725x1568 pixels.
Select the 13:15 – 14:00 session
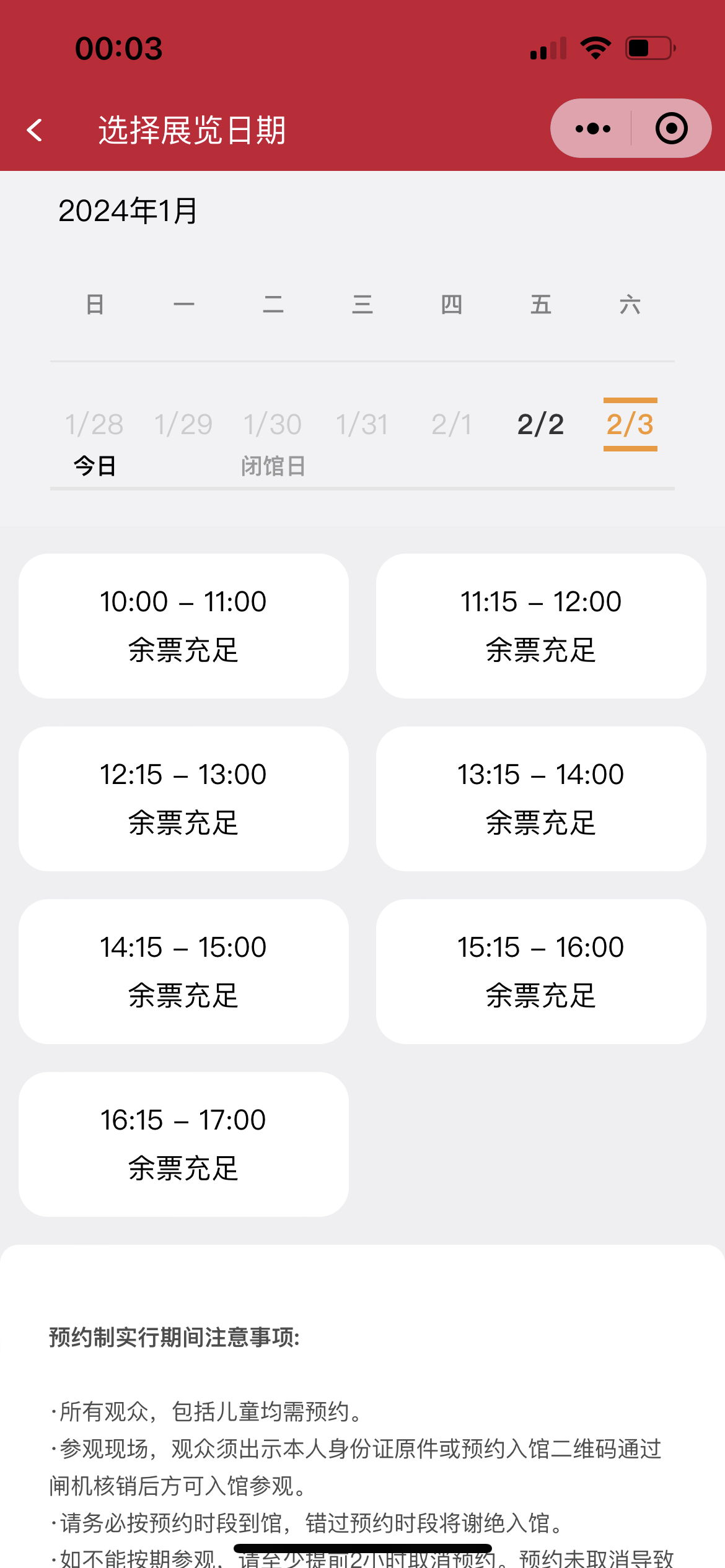click(x=540, y=798)
